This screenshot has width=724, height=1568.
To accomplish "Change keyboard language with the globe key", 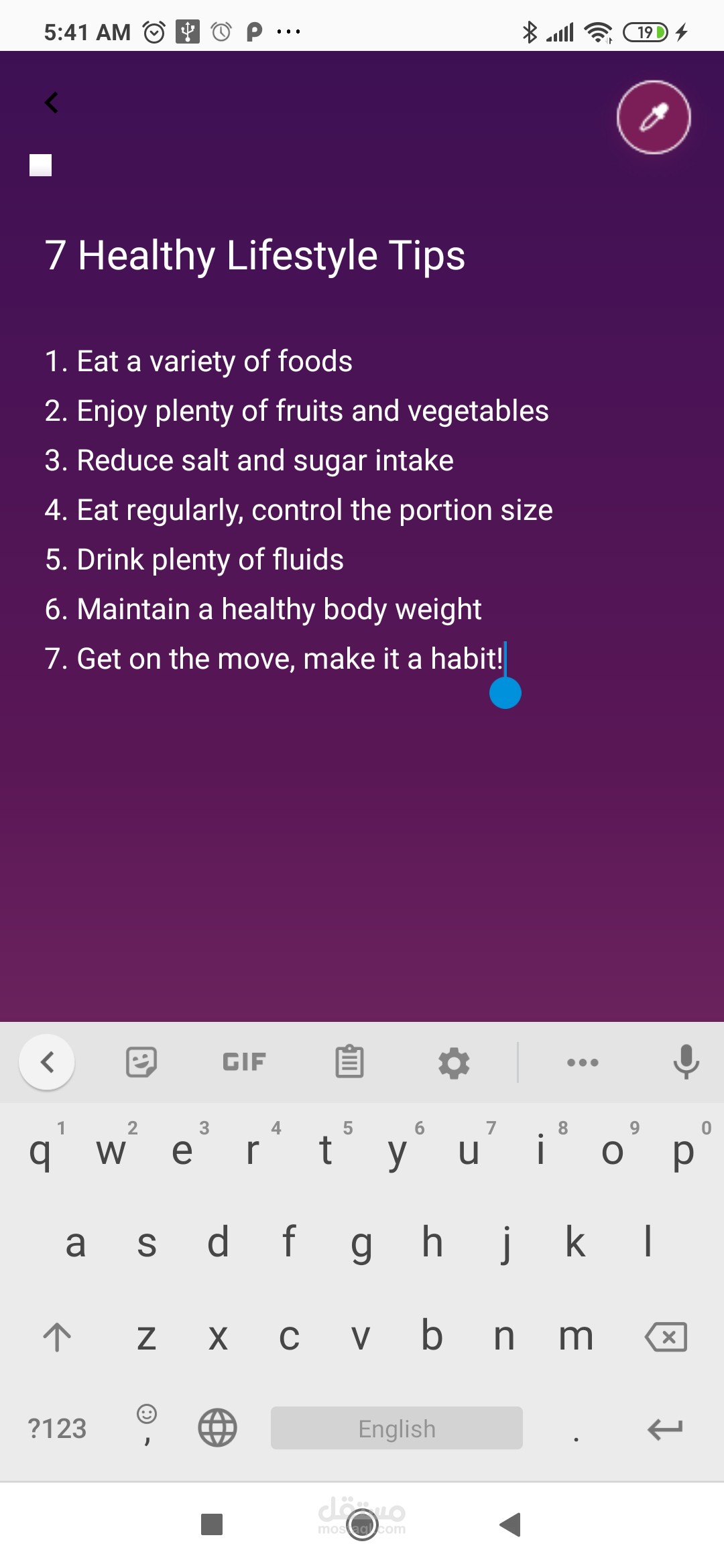I will 217,1428.
